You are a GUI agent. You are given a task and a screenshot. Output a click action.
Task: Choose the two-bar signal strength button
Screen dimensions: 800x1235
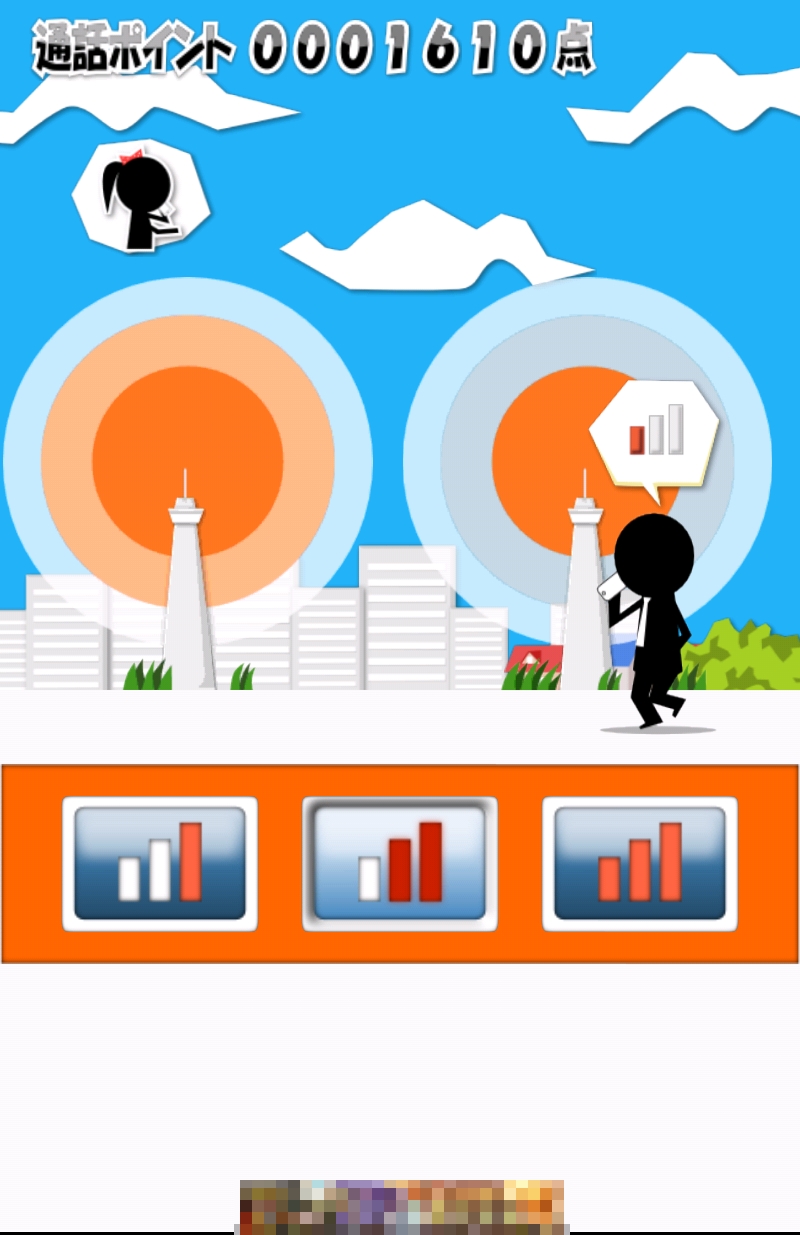pyautogui.click(x=400, y=863)
